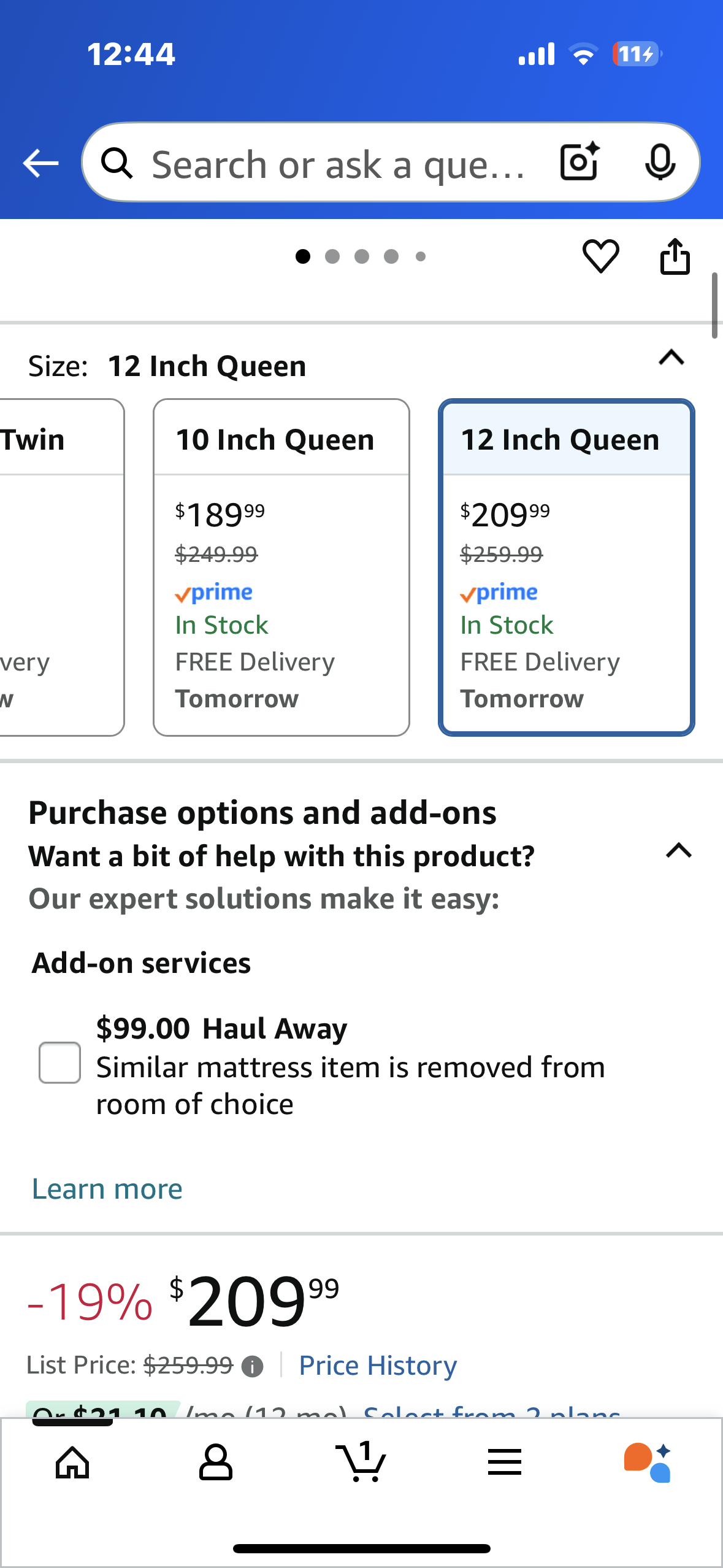Open the shopping cart
The height and width of the screenshot is (1568, 723).
(x=361, y=1462)
